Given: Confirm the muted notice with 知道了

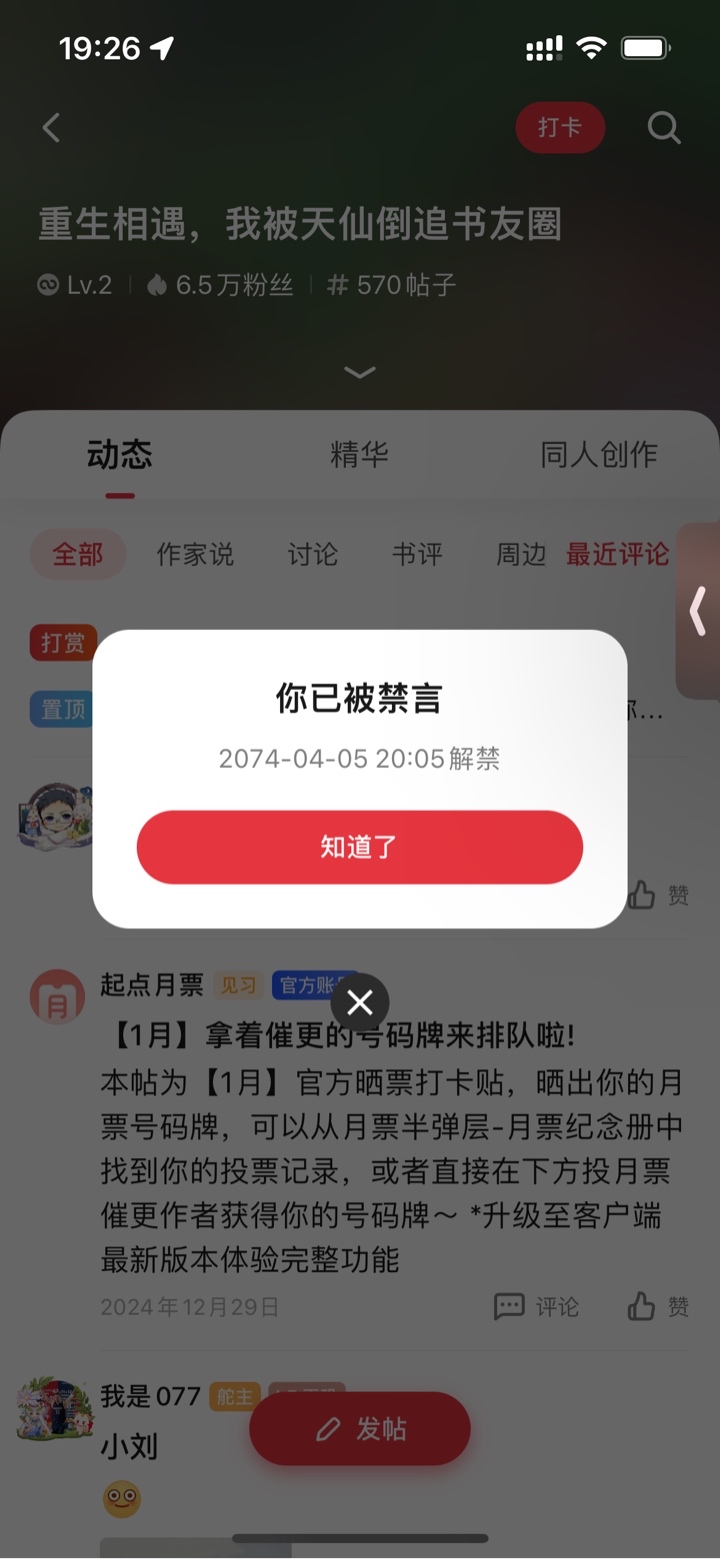Looking at the screenshot, I should click(x=359, y=847).
